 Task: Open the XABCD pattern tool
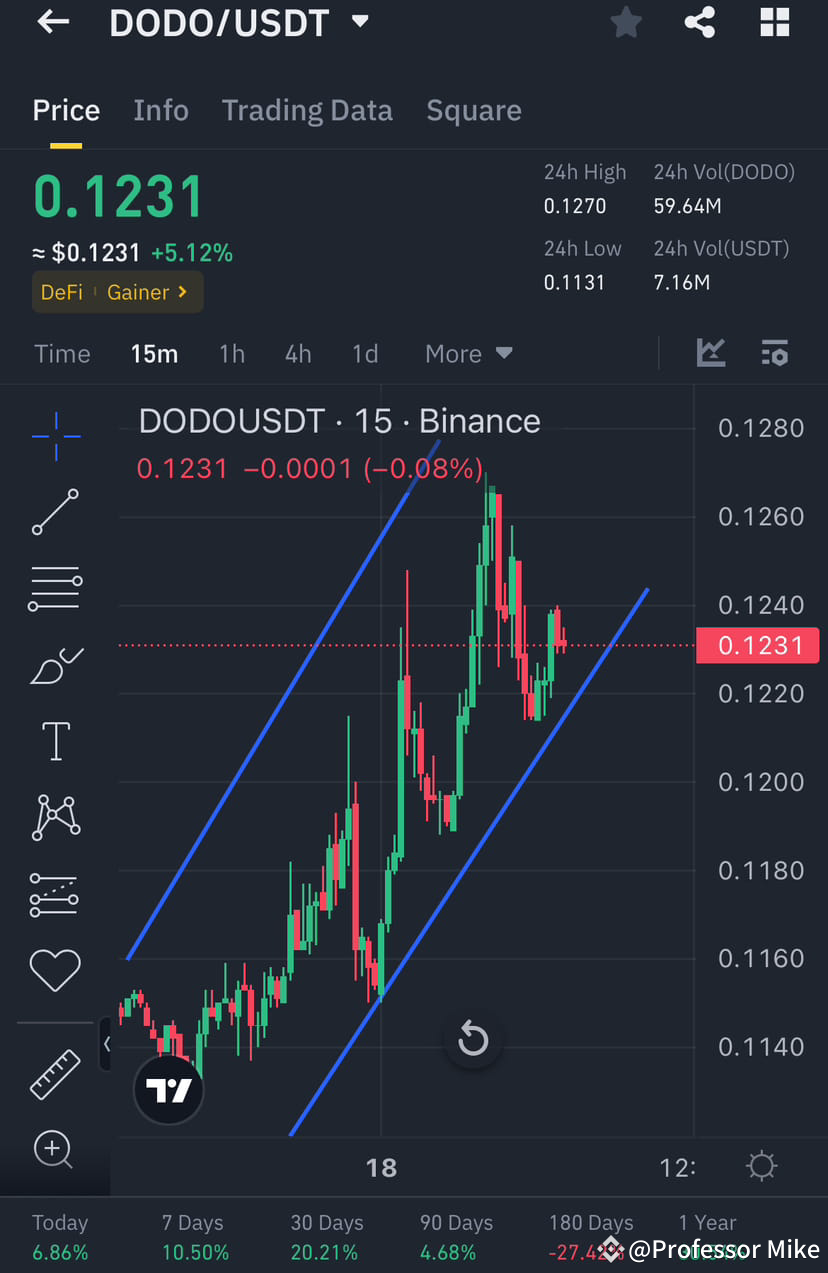point(55,817)
